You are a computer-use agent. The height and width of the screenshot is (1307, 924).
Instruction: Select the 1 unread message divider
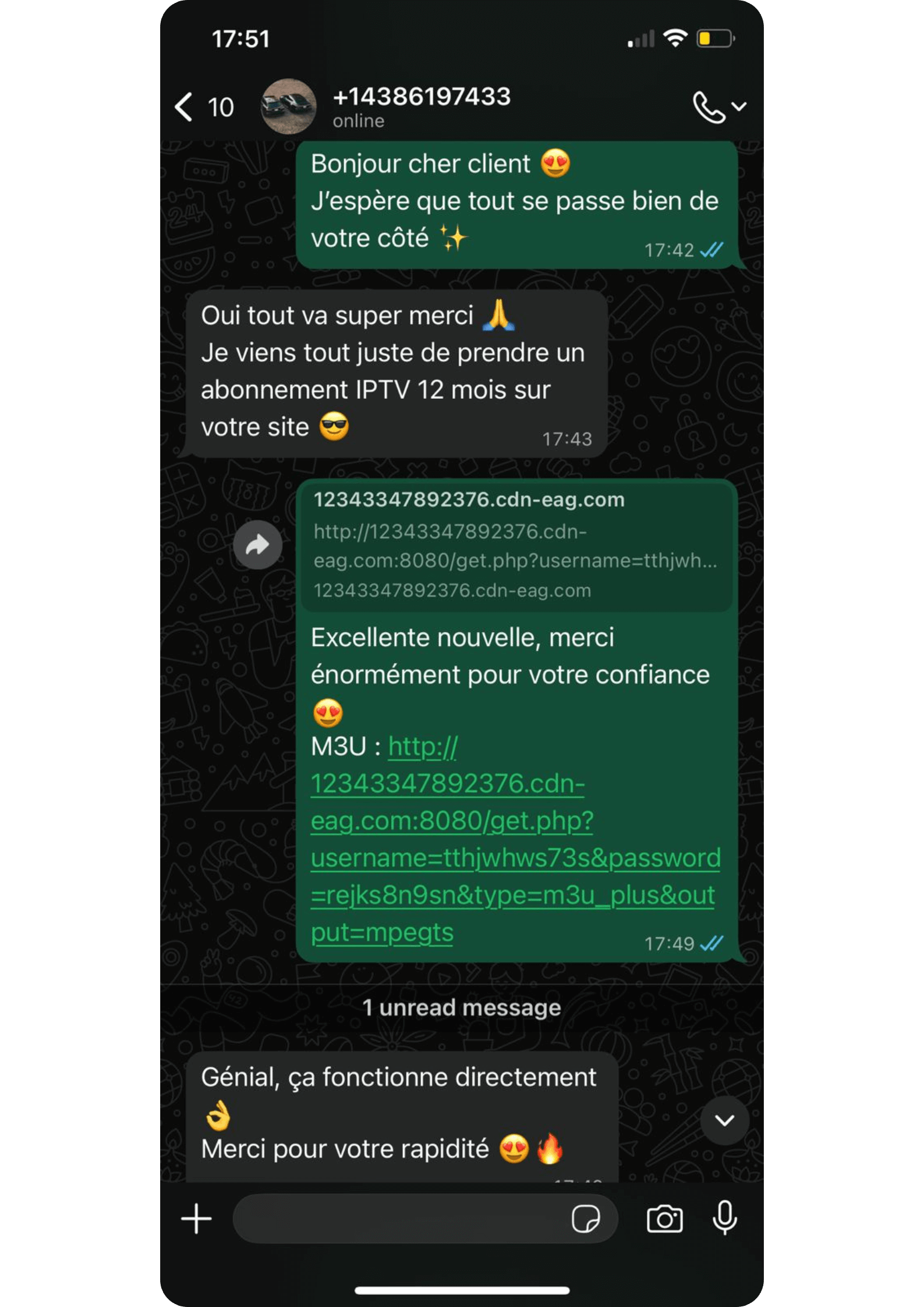point(462,1008)
